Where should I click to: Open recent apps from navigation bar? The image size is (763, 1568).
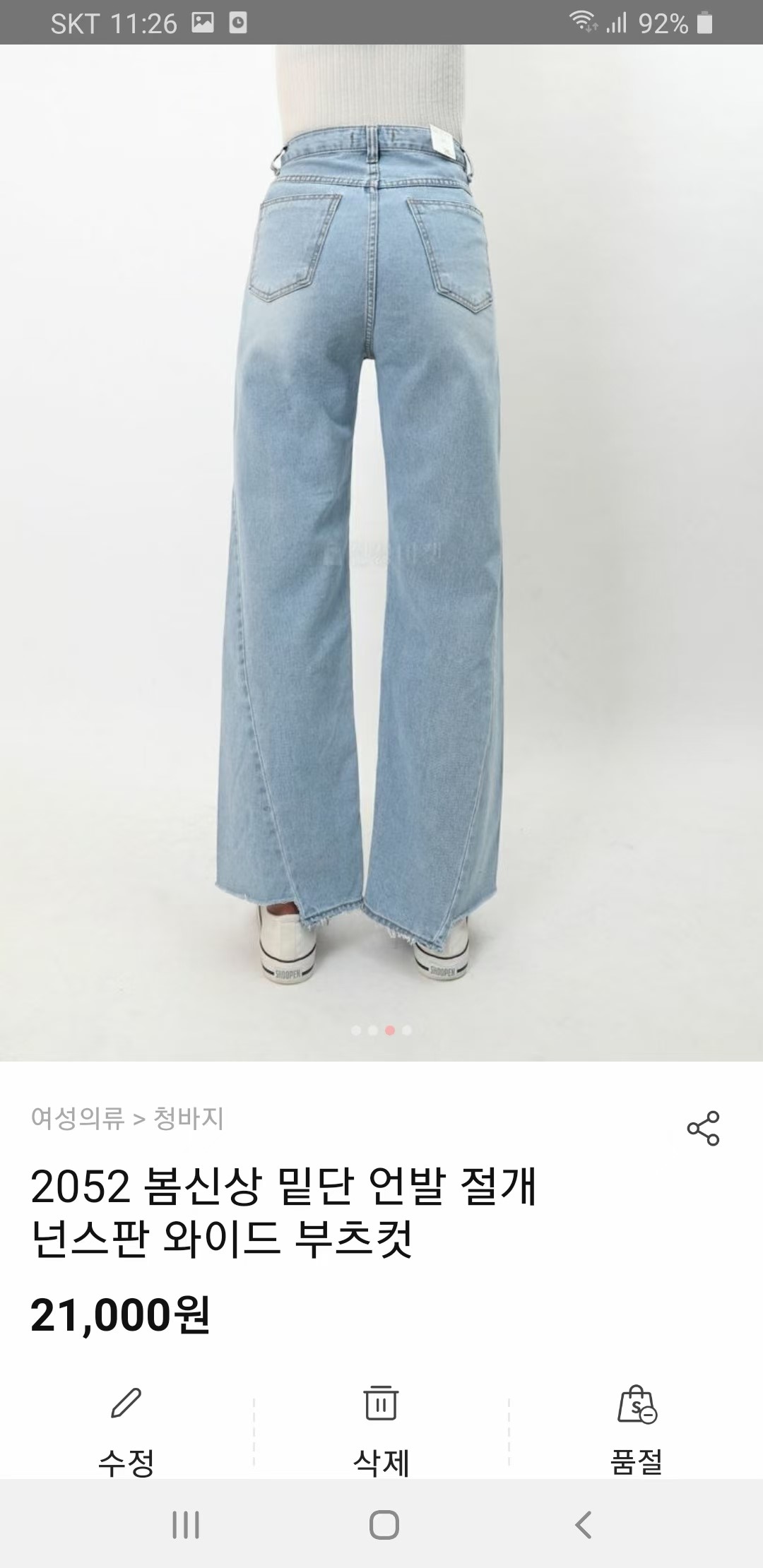point(186,1525)
